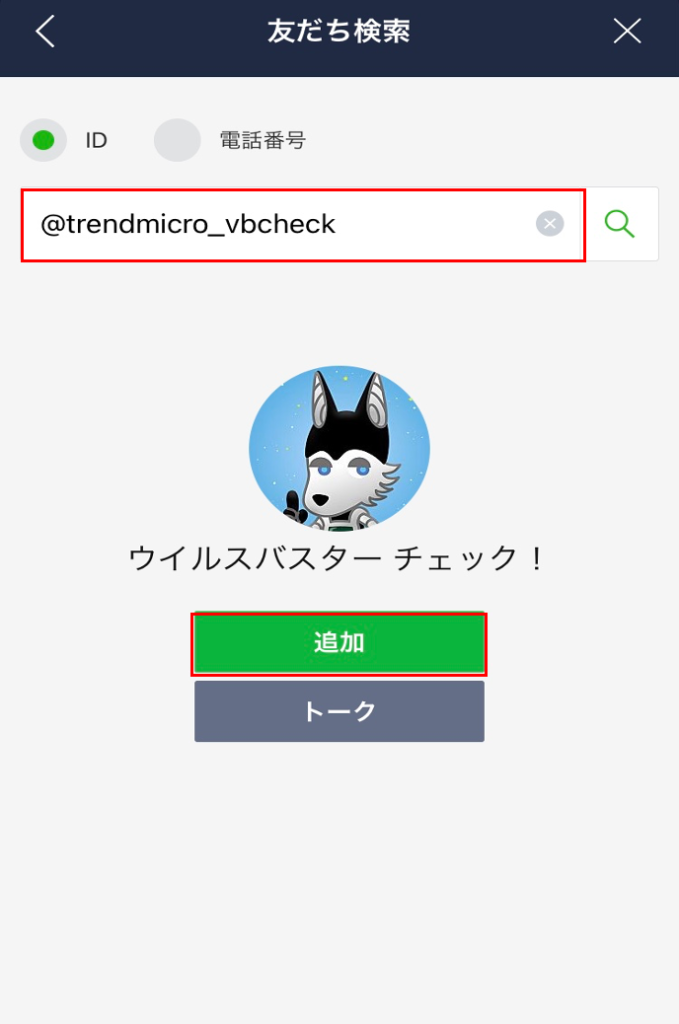Open the ウイルスバスター チェック！ profile picture
The width and height of the screenshot is (679, 1024).
339,448
